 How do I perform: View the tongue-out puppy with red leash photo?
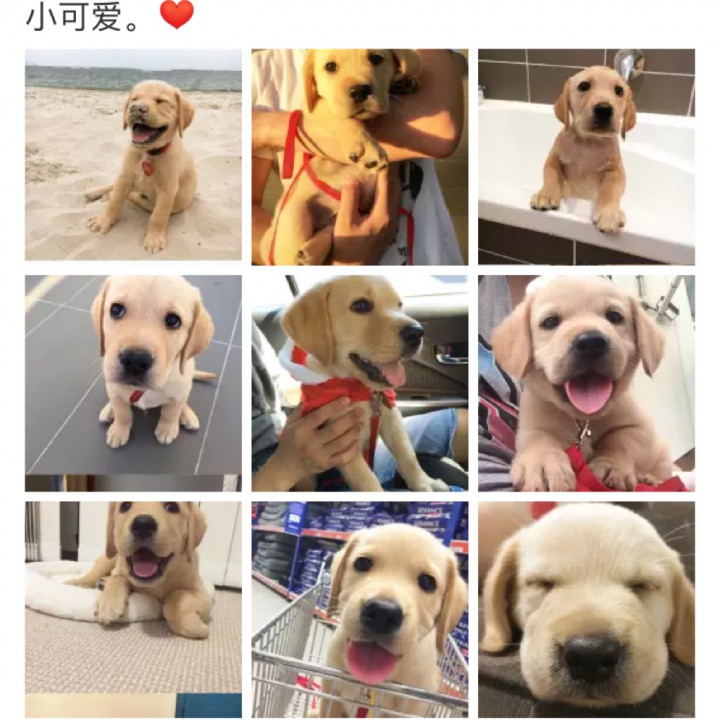click(x=586, y=383)
